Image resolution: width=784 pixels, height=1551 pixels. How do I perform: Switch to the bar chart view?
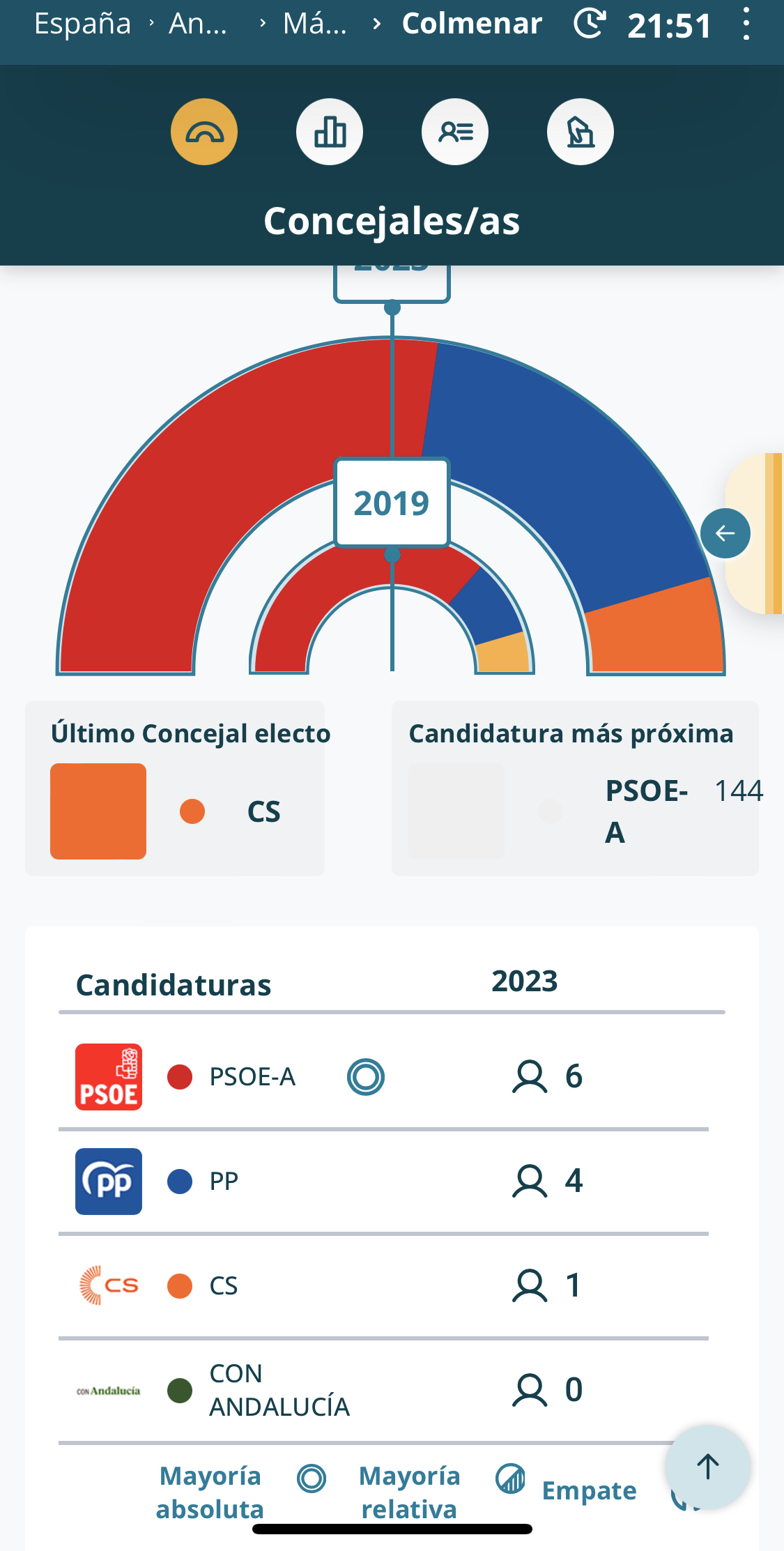(330, 132)
